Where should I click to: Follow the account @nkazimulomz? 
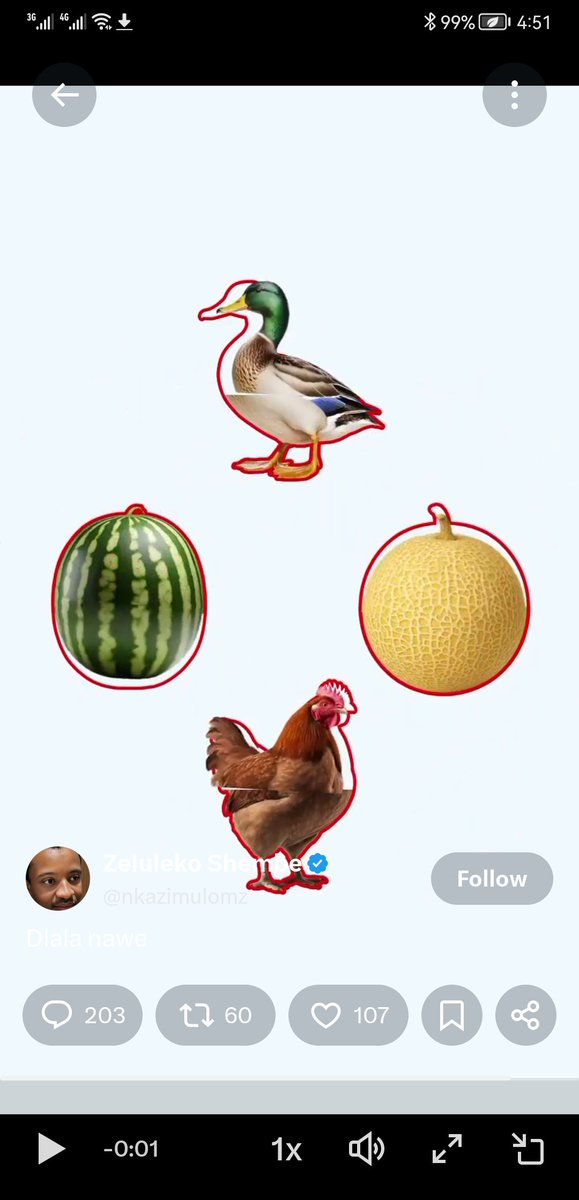pyautogui.click(x=492, y=879)
